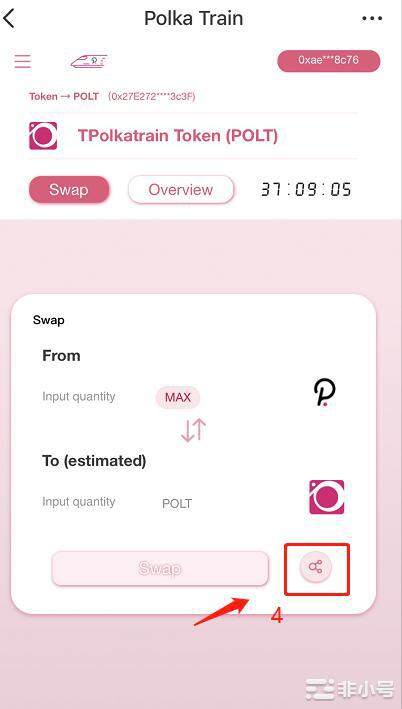This screenshot has height=709, width=402.
Task: Tap MAX to use full balance
Action: 178,397
